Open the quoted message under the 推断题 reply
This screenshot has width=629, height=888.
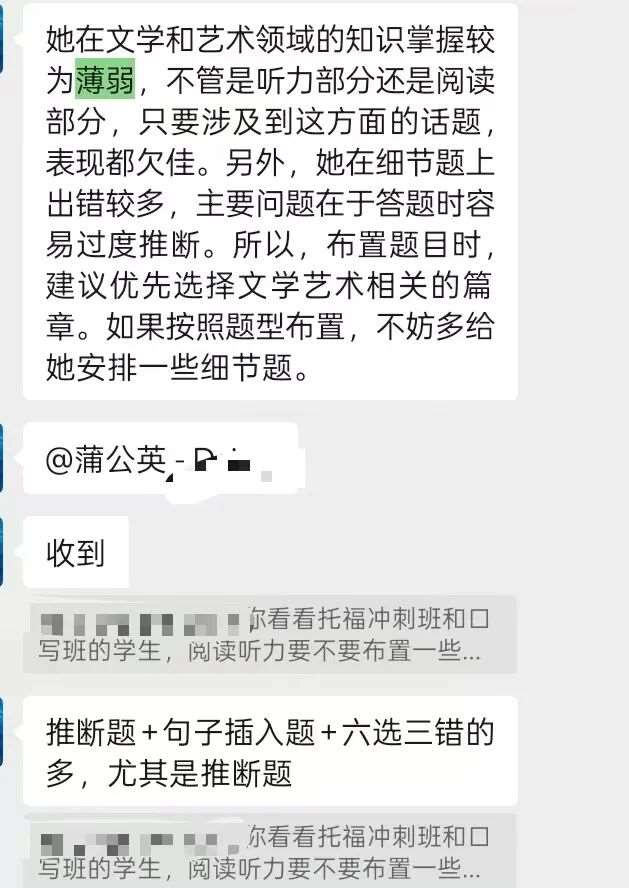coord(270,850)
